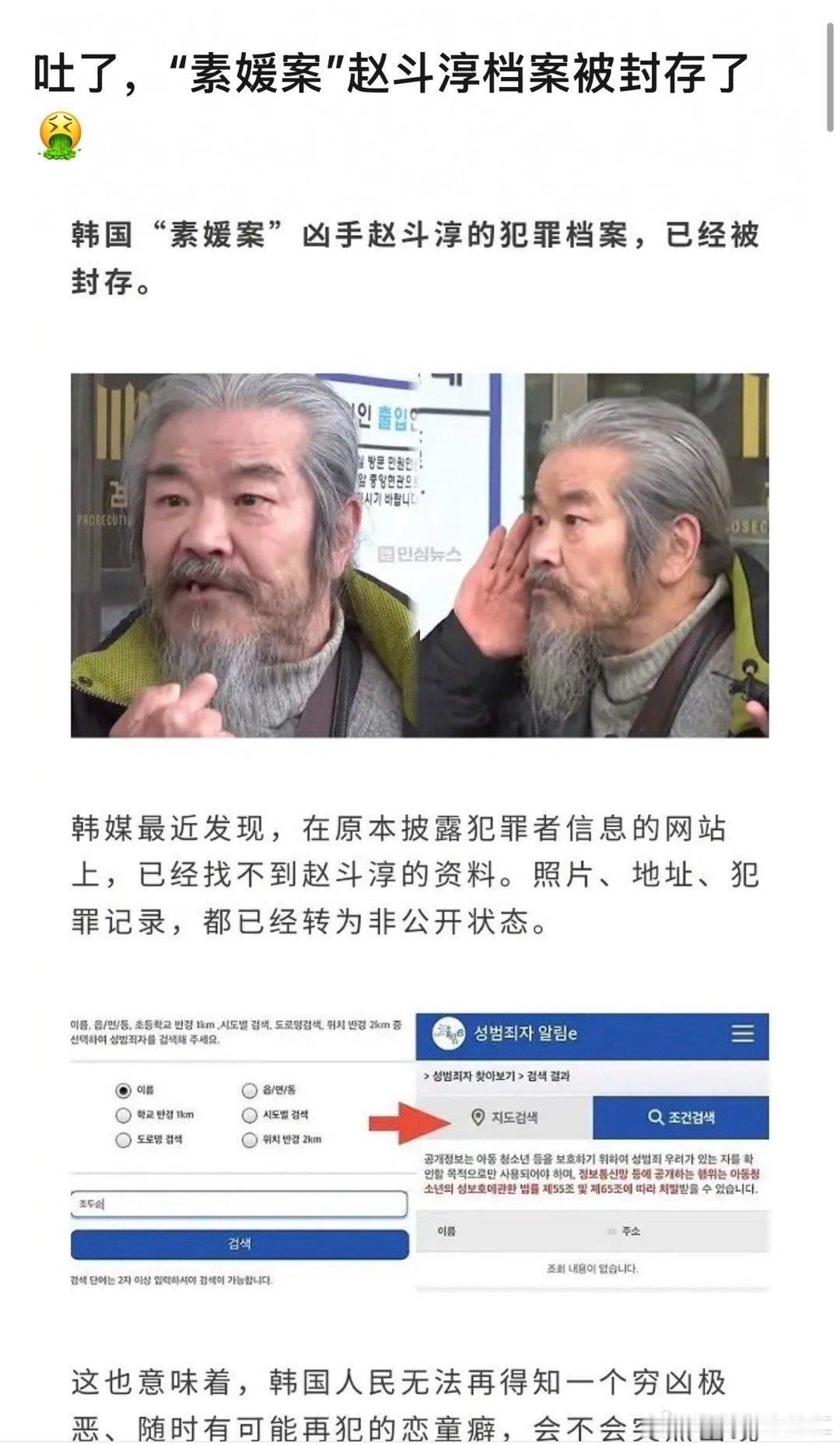Viewport: 840px width, 1445px height.
Task: Choose the 시도별 검색 radio option
Action: tap(250, 1116)
